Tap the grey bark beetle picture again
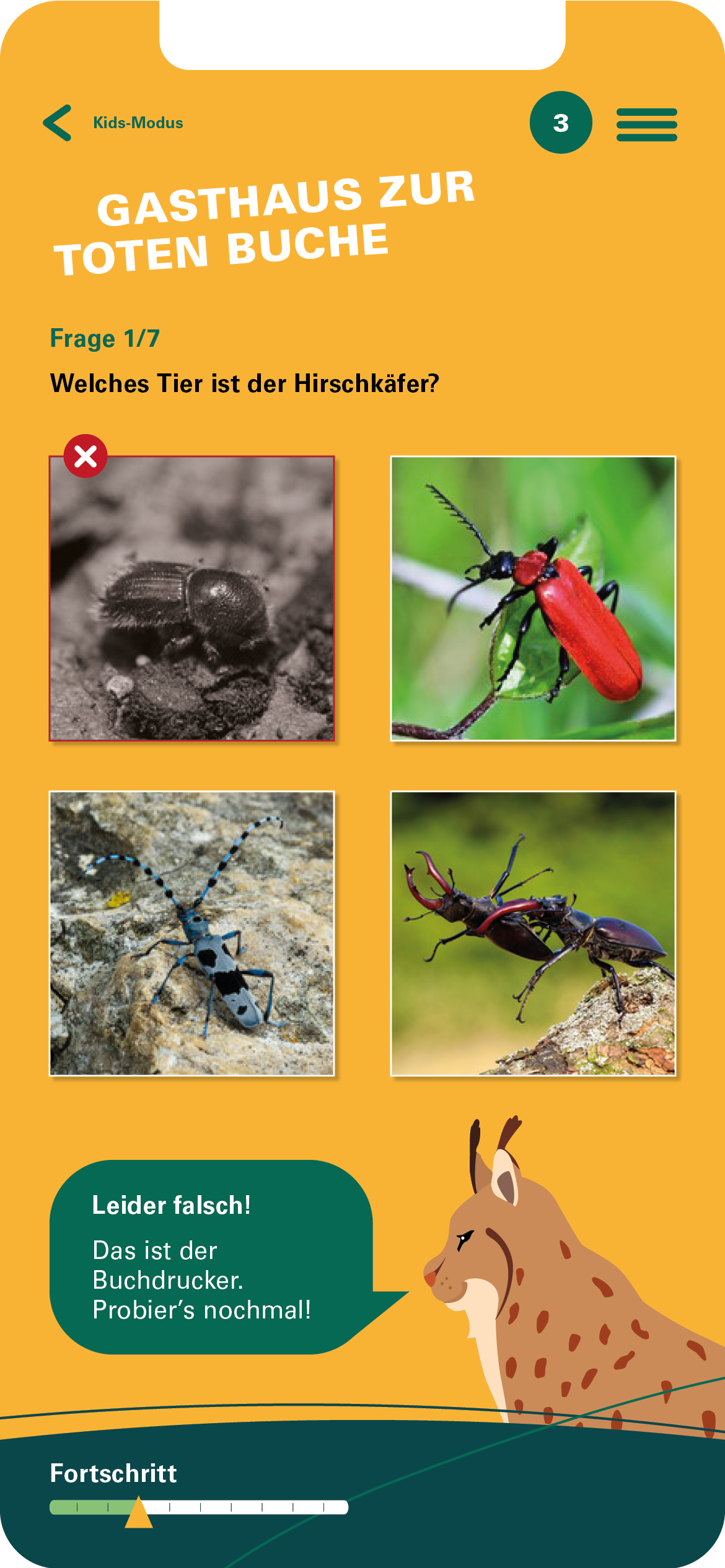Viewport: 725px width, 1568px height. [192, 598]
